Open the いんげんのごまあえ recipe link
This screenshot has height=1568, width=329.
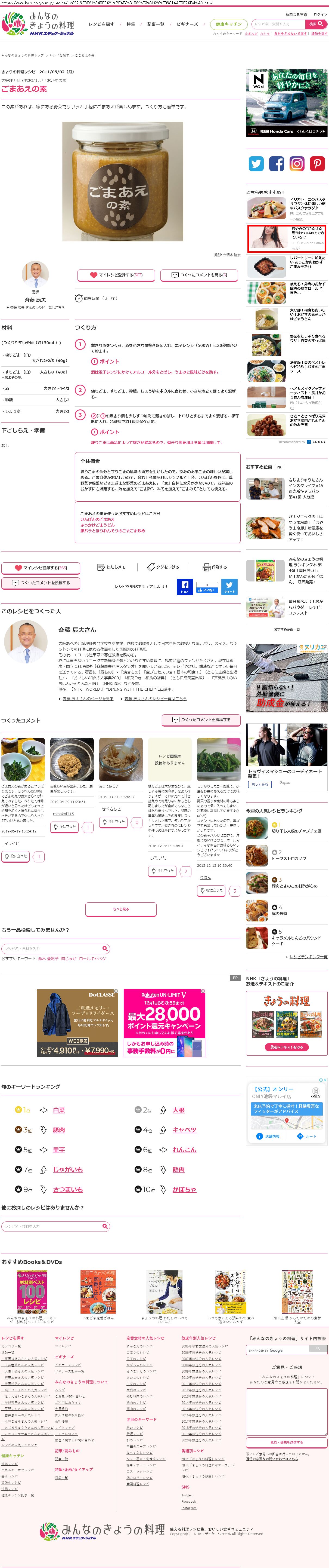click(97, 519)
